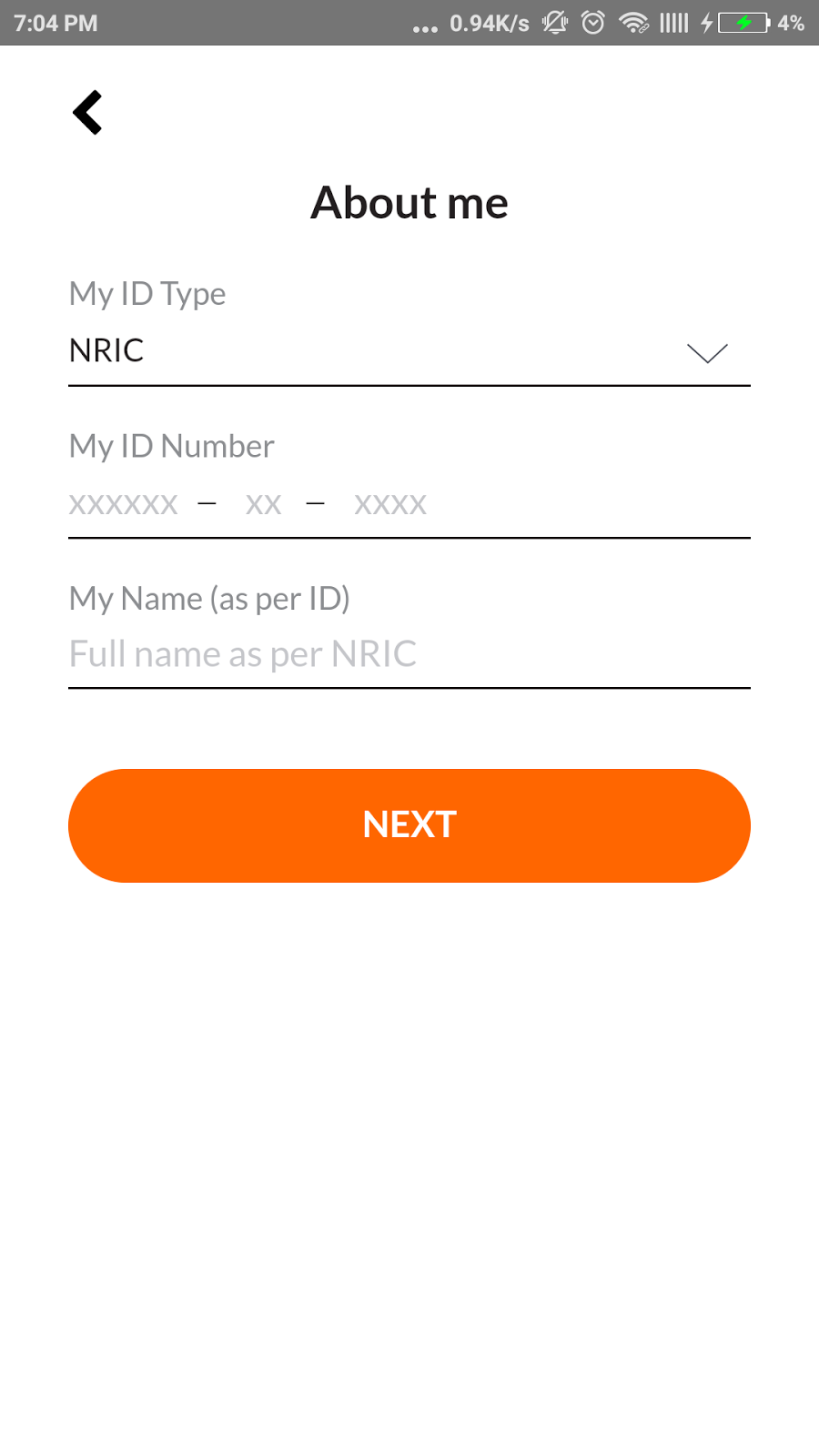Screen dimensions: 819x1456
Task: Go back using the arrow icon
Action: [x=87, y=113]
